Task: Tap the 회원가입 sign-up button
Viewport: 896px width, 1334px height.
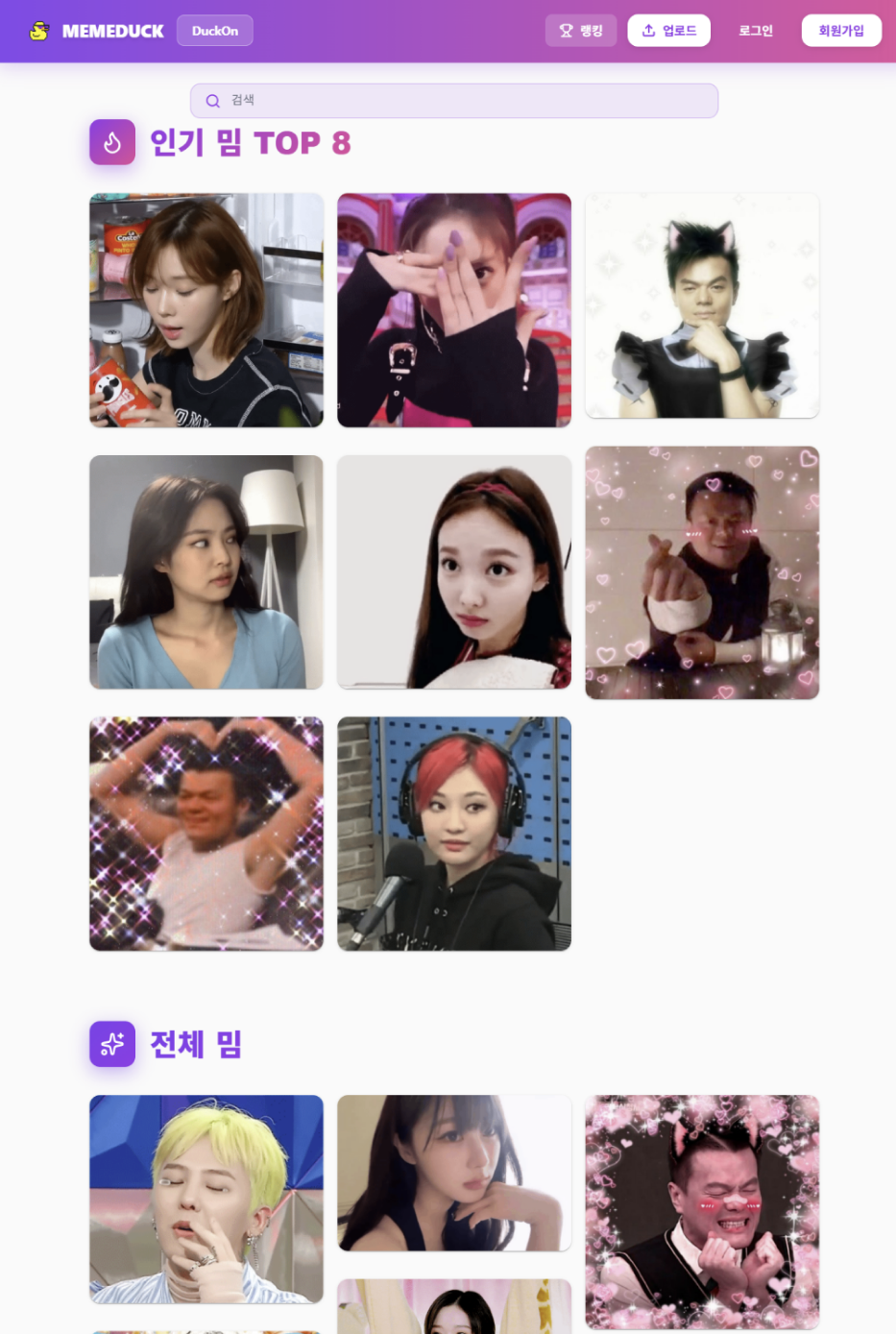Action: [840, 31]
